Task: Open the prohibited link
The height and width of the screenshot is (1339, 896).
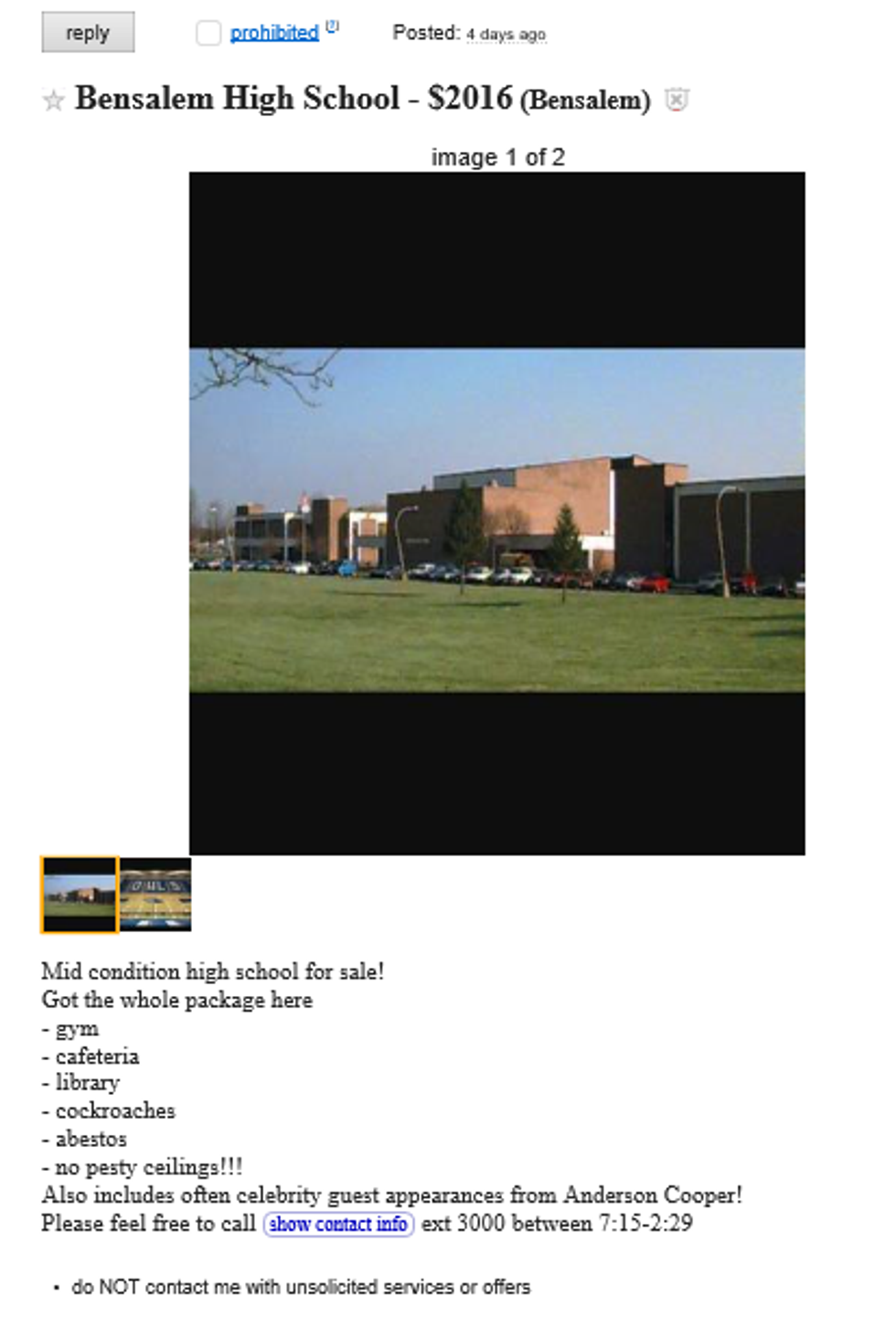Action: click(x=273, y=33)
